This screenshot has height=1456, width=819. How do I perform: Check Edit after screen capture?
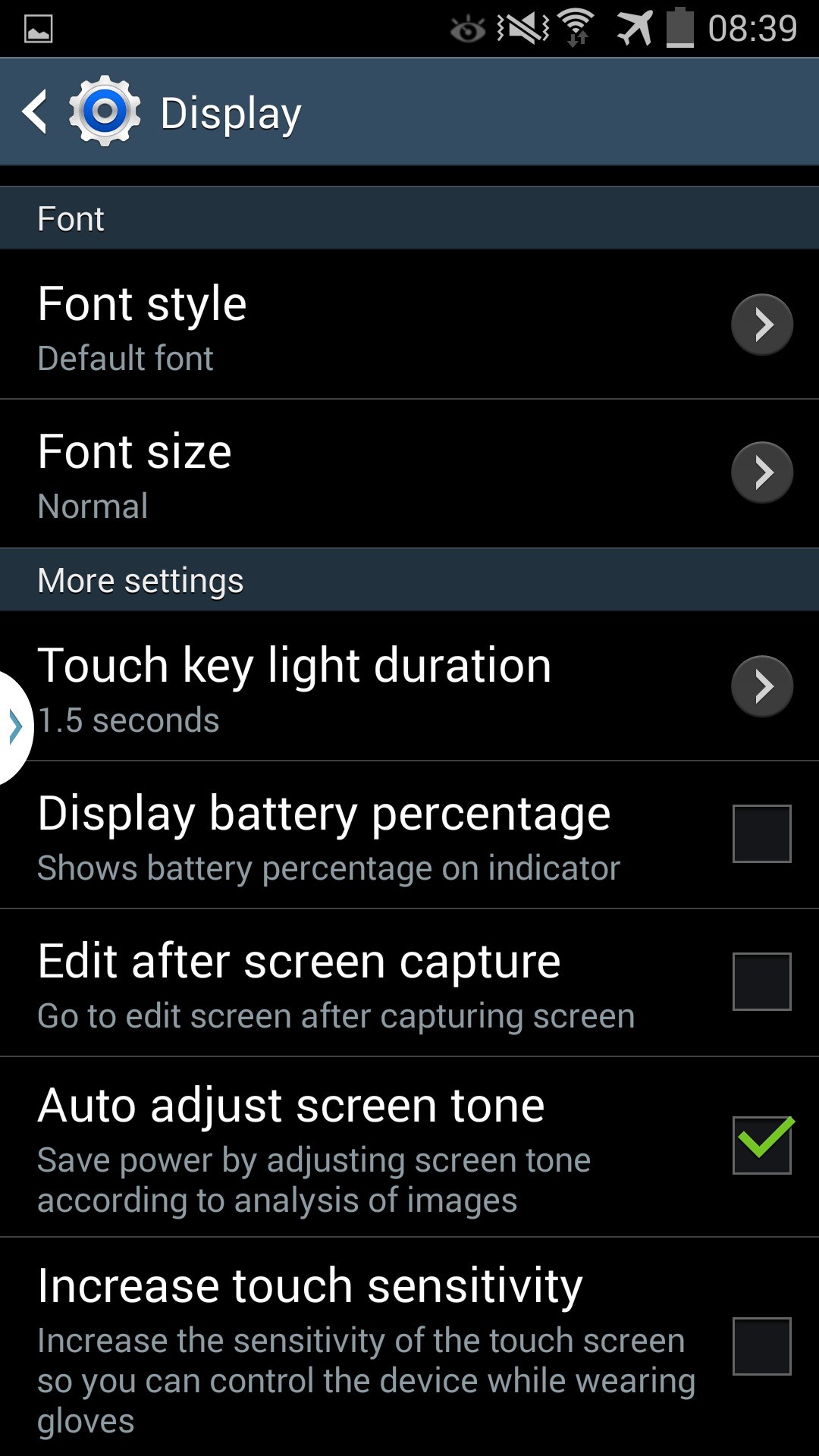761,981
